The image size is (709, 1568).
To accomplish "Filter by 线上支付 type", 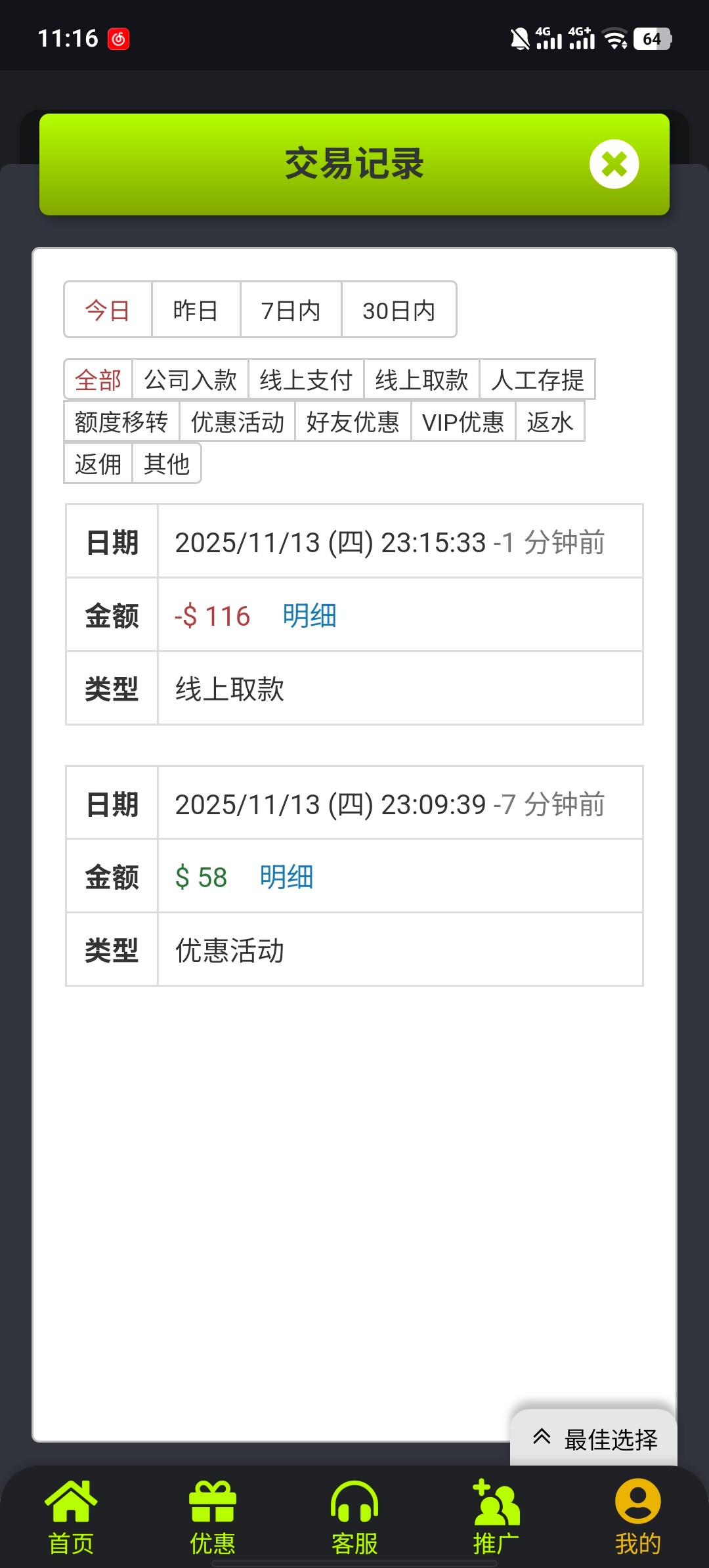I will point(306,380).
